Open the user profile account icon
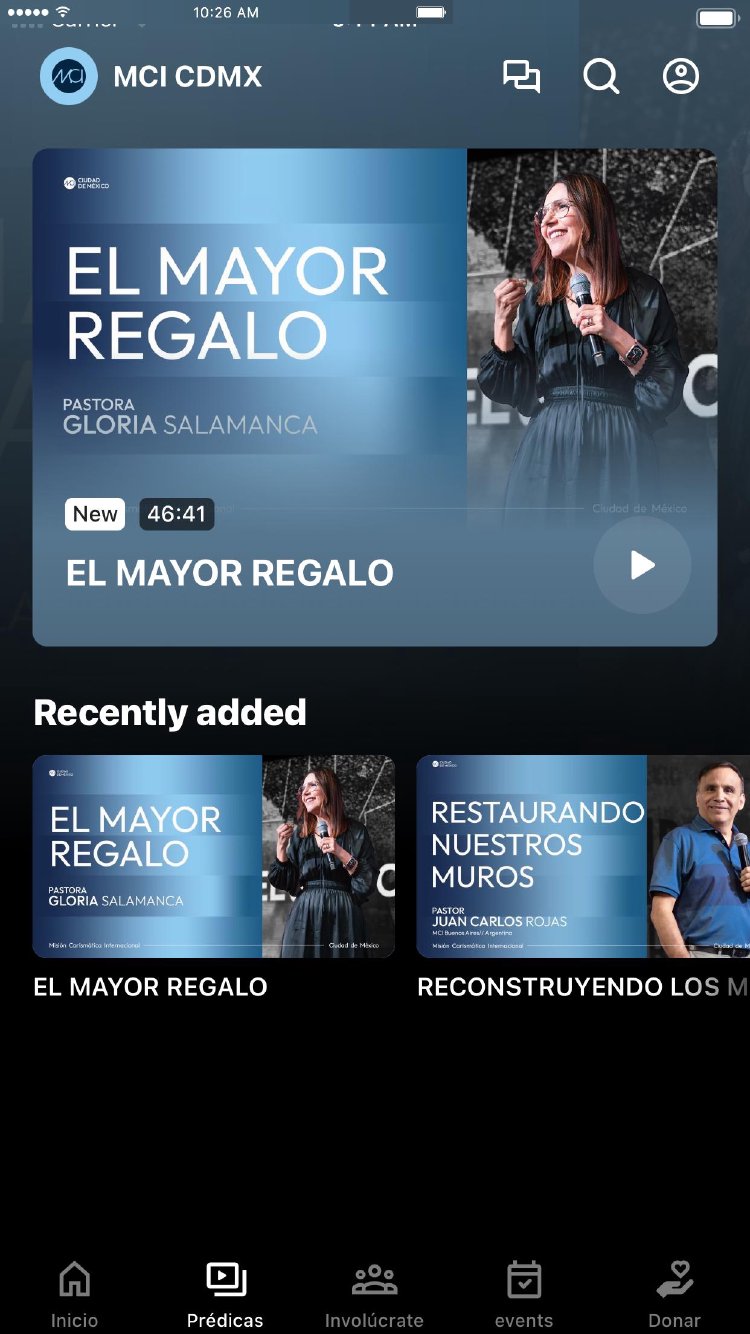 [679, 76]
